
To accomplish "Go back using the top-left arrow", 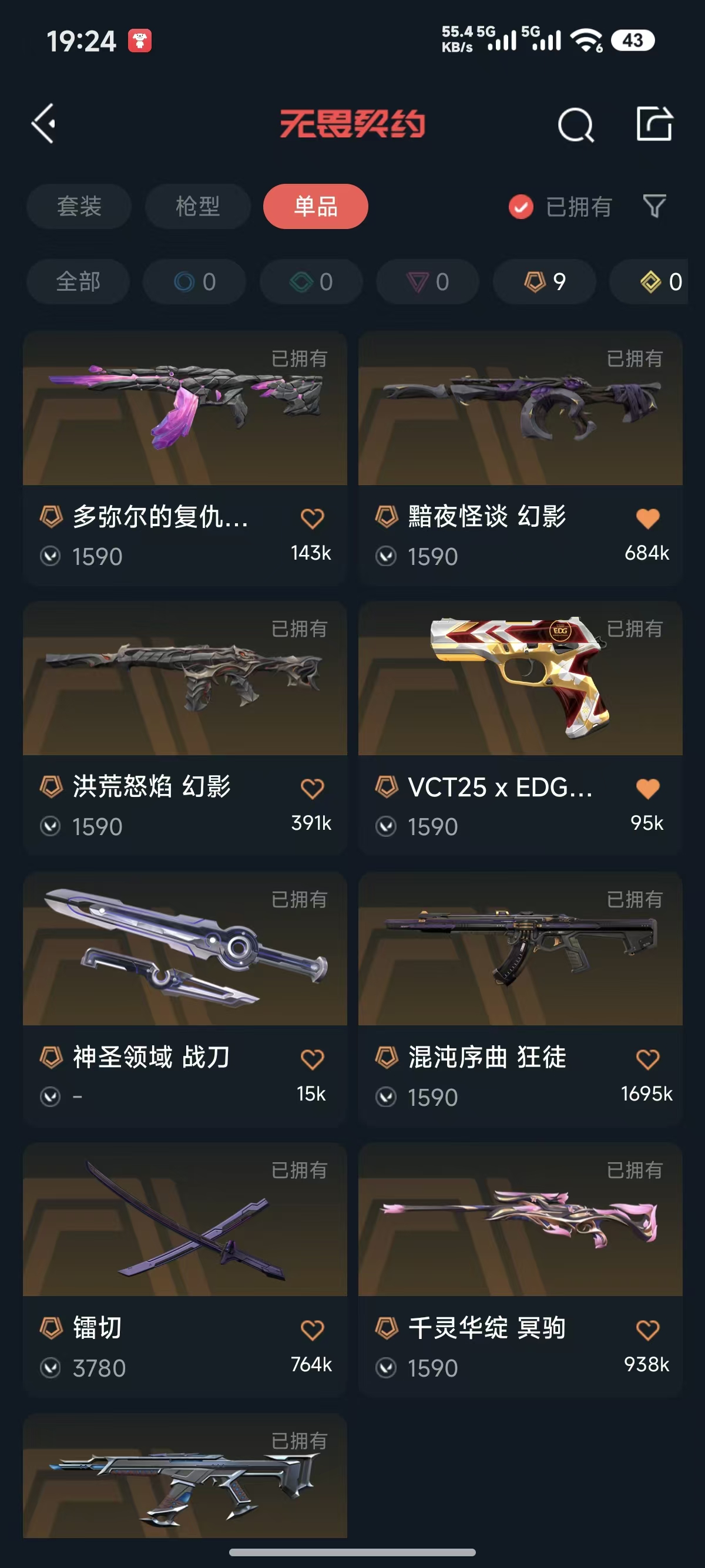I will coord(44,123).
